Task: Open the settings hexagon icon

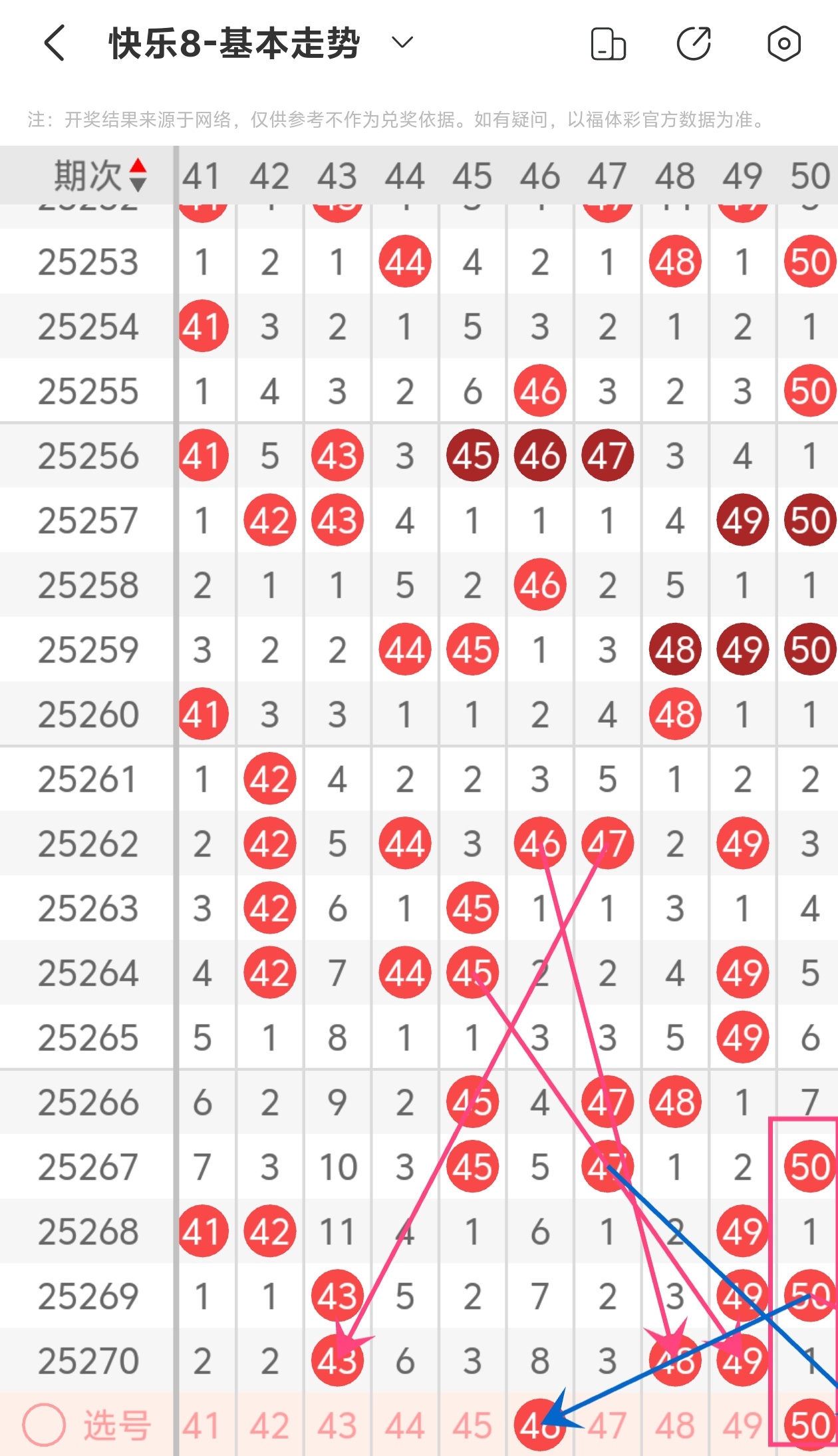Action: [x=784, y=44]
